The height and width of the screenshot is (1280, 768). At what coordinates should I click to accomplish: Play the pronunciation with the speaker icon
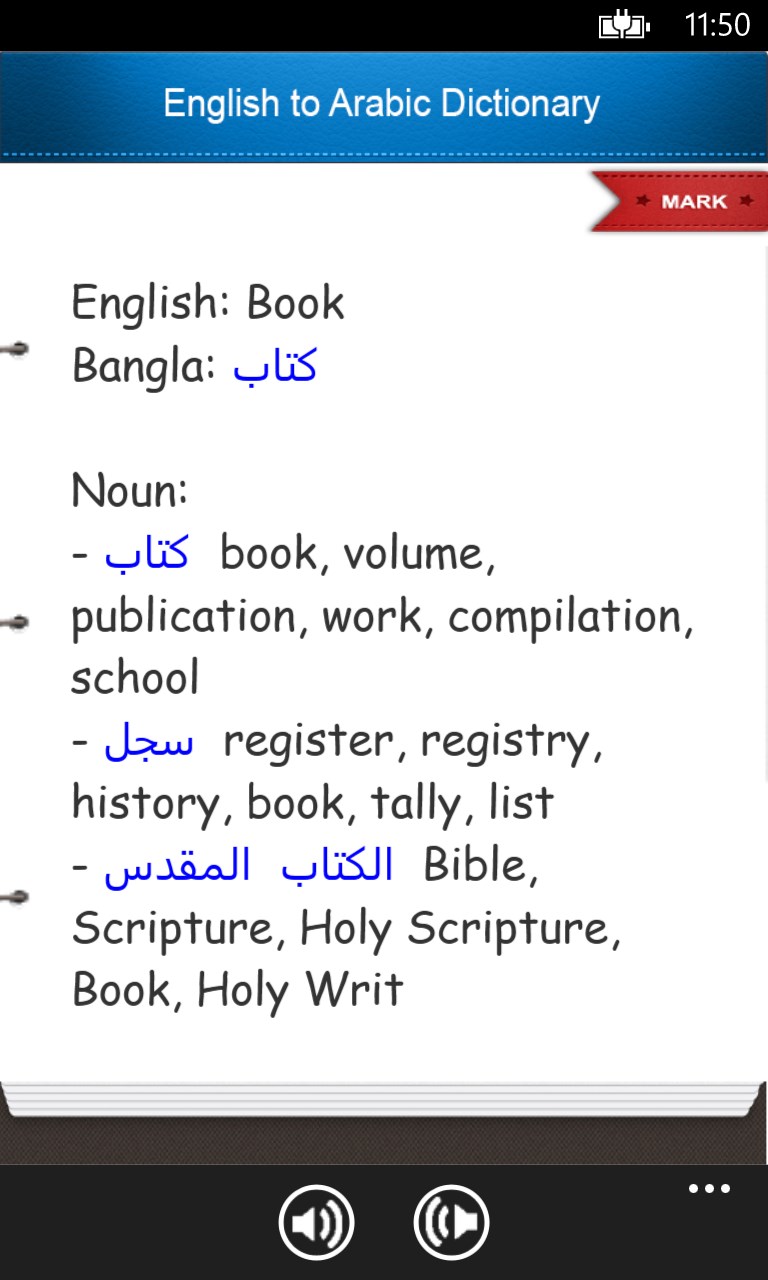(316, 1222)
